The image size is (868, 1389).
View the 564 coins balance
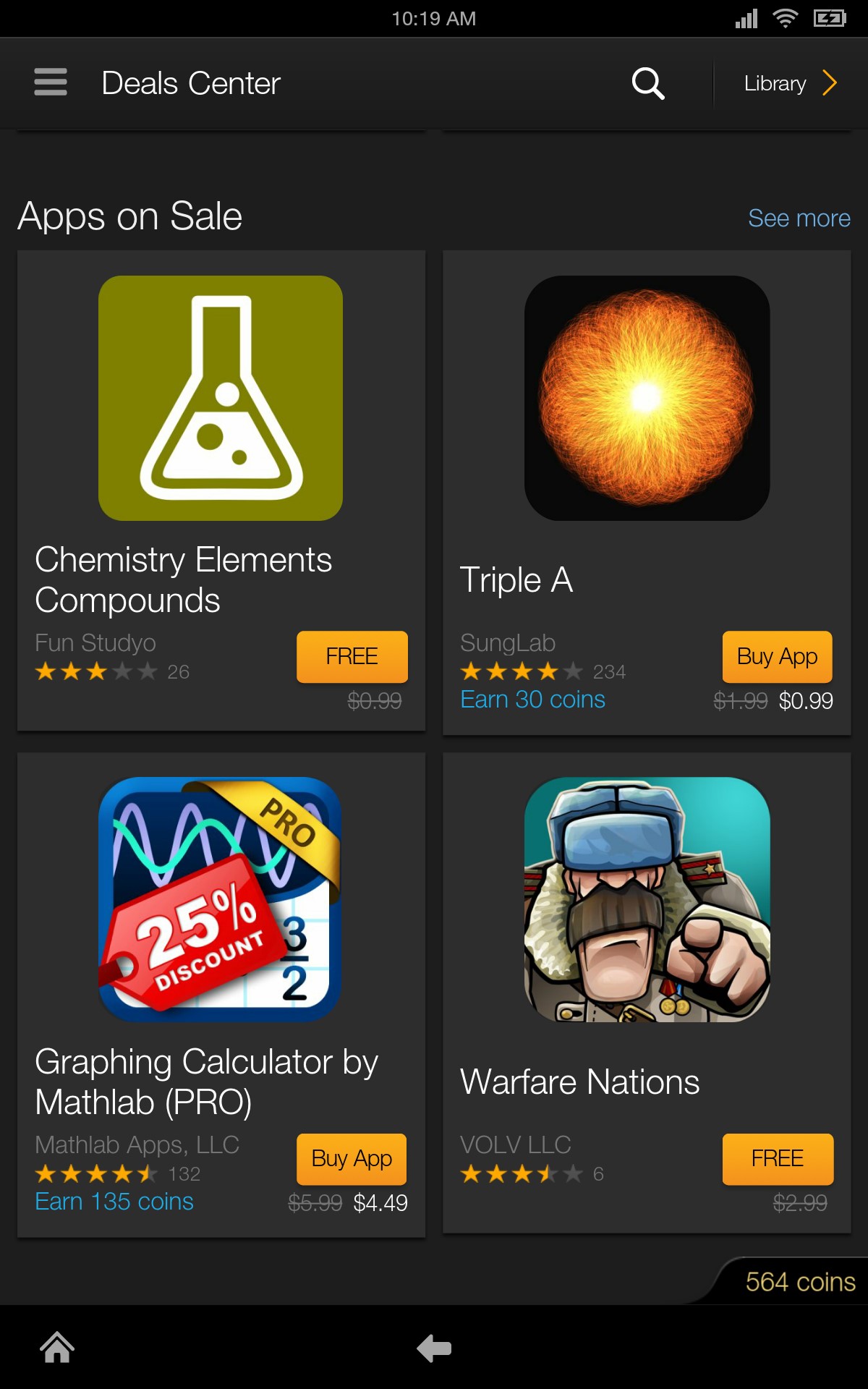799,1282
